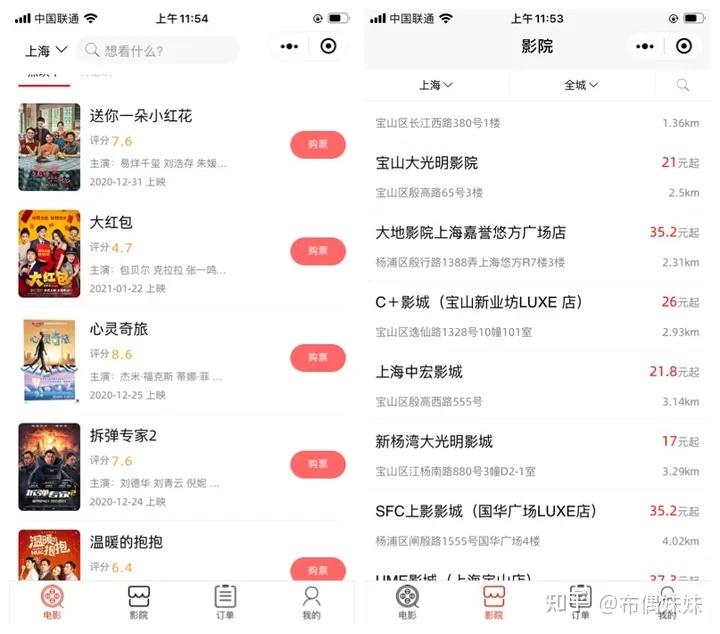
Task: Open 新杨湾大光明影城
Action: 537,456
